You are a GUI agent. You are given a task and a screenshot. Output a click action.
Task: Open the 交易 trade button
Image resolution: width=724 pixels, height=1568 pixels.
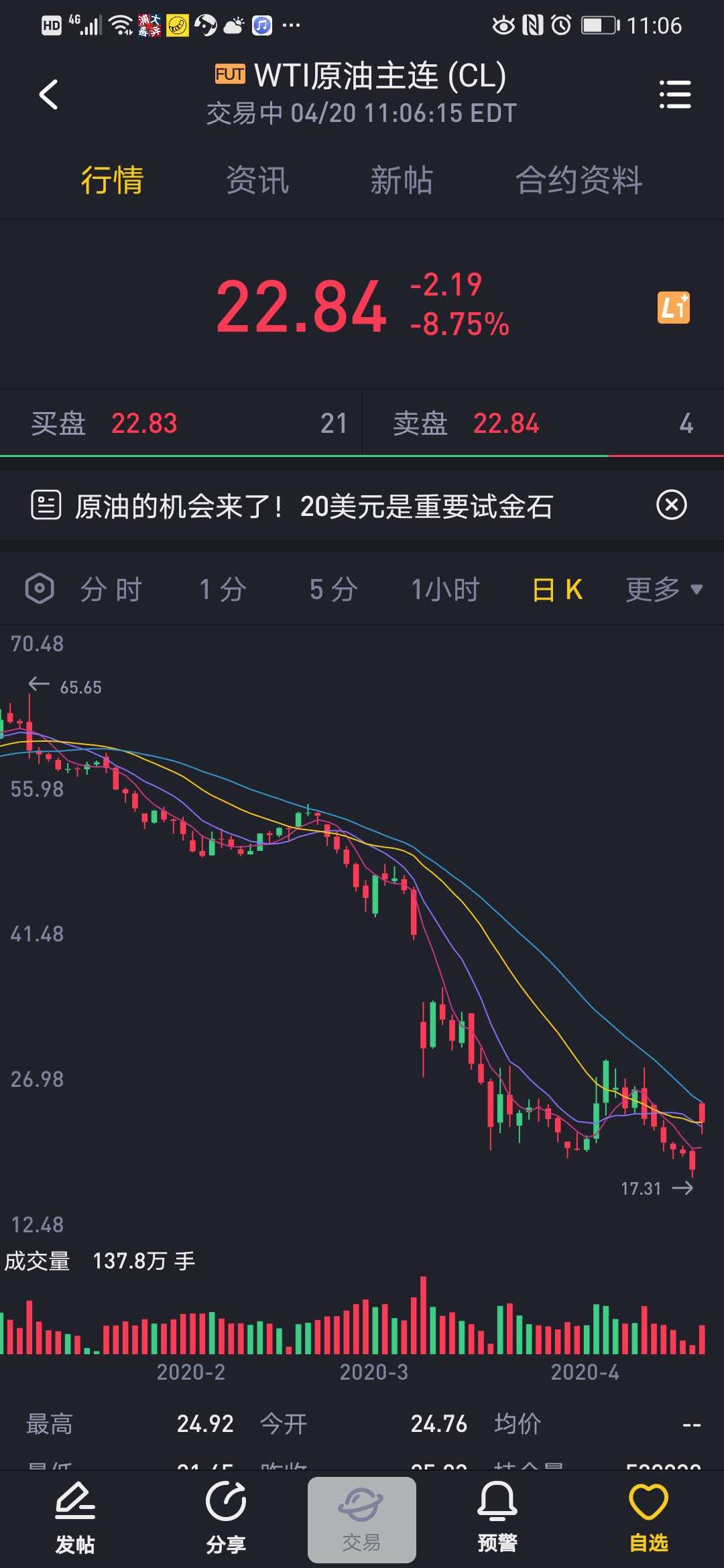point(362,1520)
